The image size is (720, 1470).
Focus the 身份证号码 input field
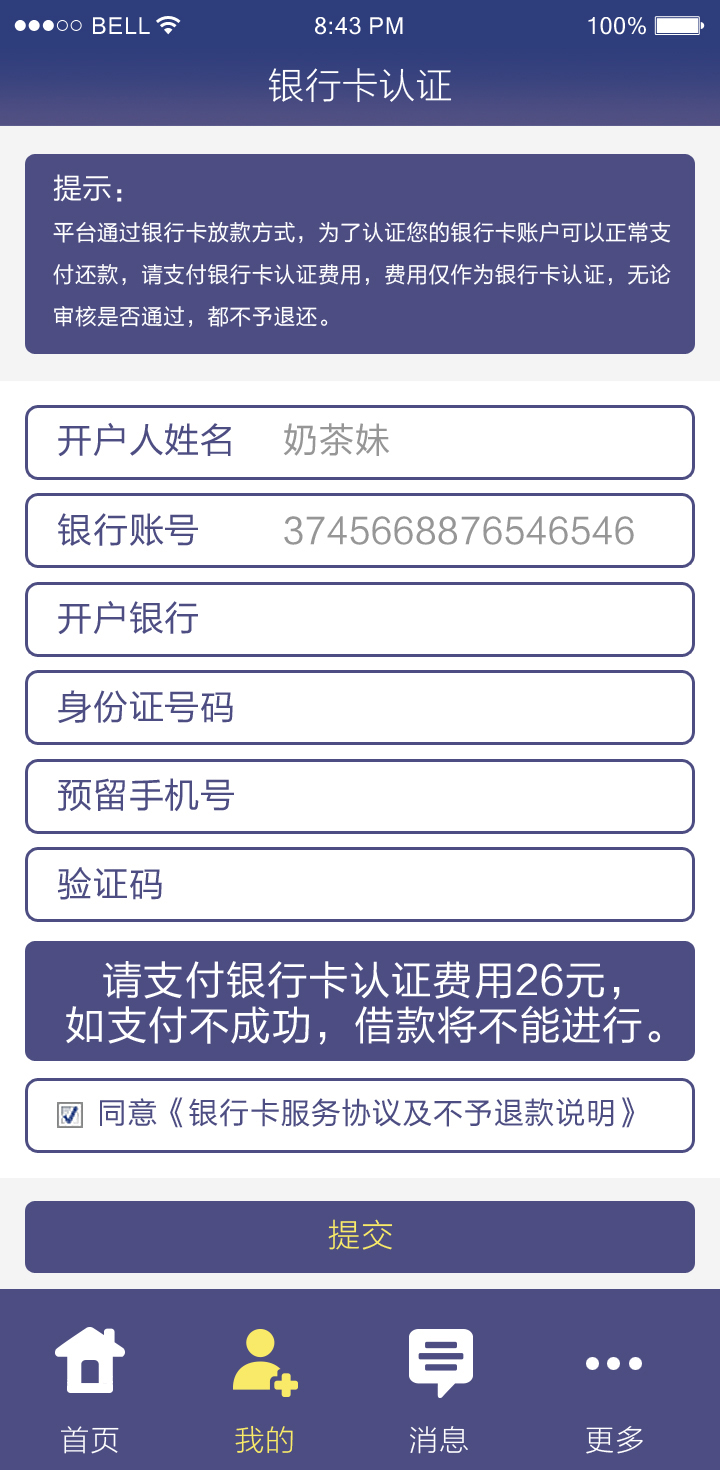pyautogui.click(x=360, y=707)
